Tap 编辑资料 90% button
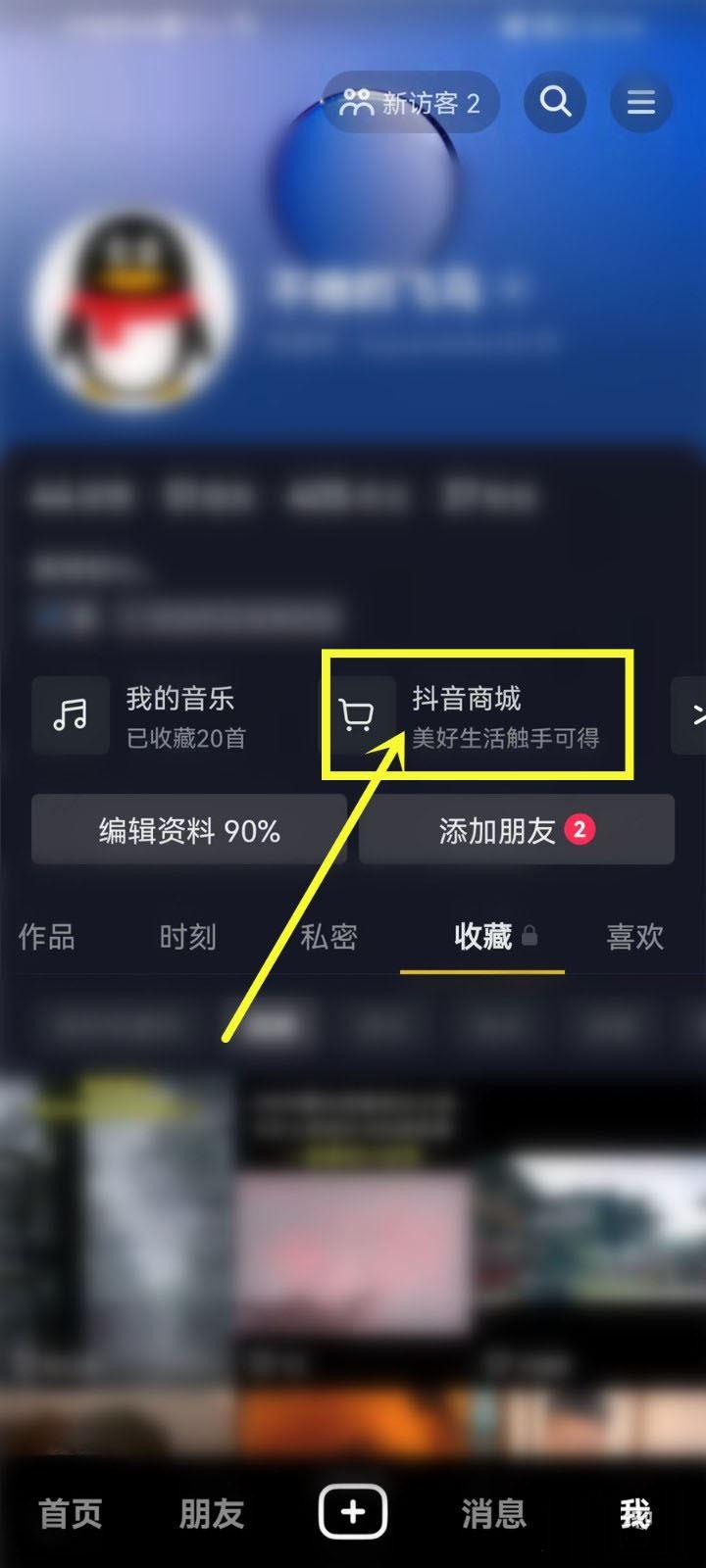706x1568 pixels. (x=189, y=830)
